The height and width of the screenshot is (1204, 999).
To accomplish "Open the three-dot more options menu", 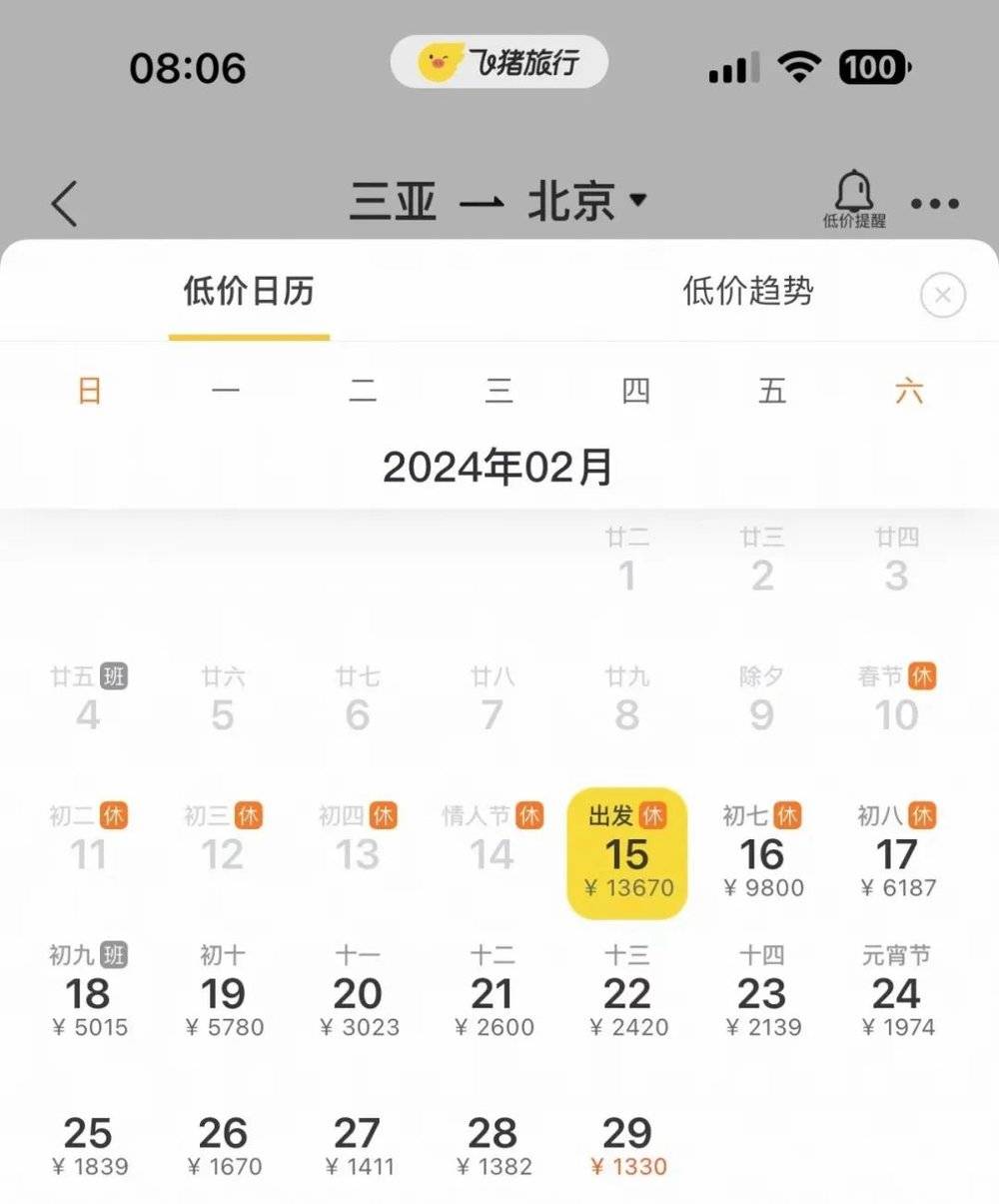I will coord(934,203).
